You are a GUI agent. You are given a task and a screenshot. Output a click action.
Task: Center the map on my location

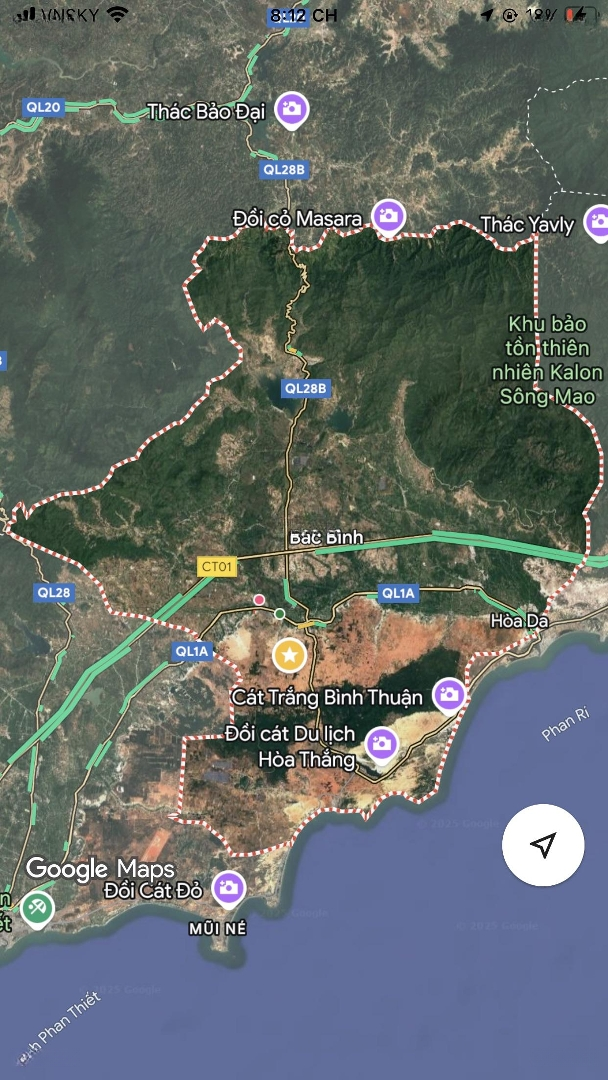pyautogui.click(x=543, y=846)
